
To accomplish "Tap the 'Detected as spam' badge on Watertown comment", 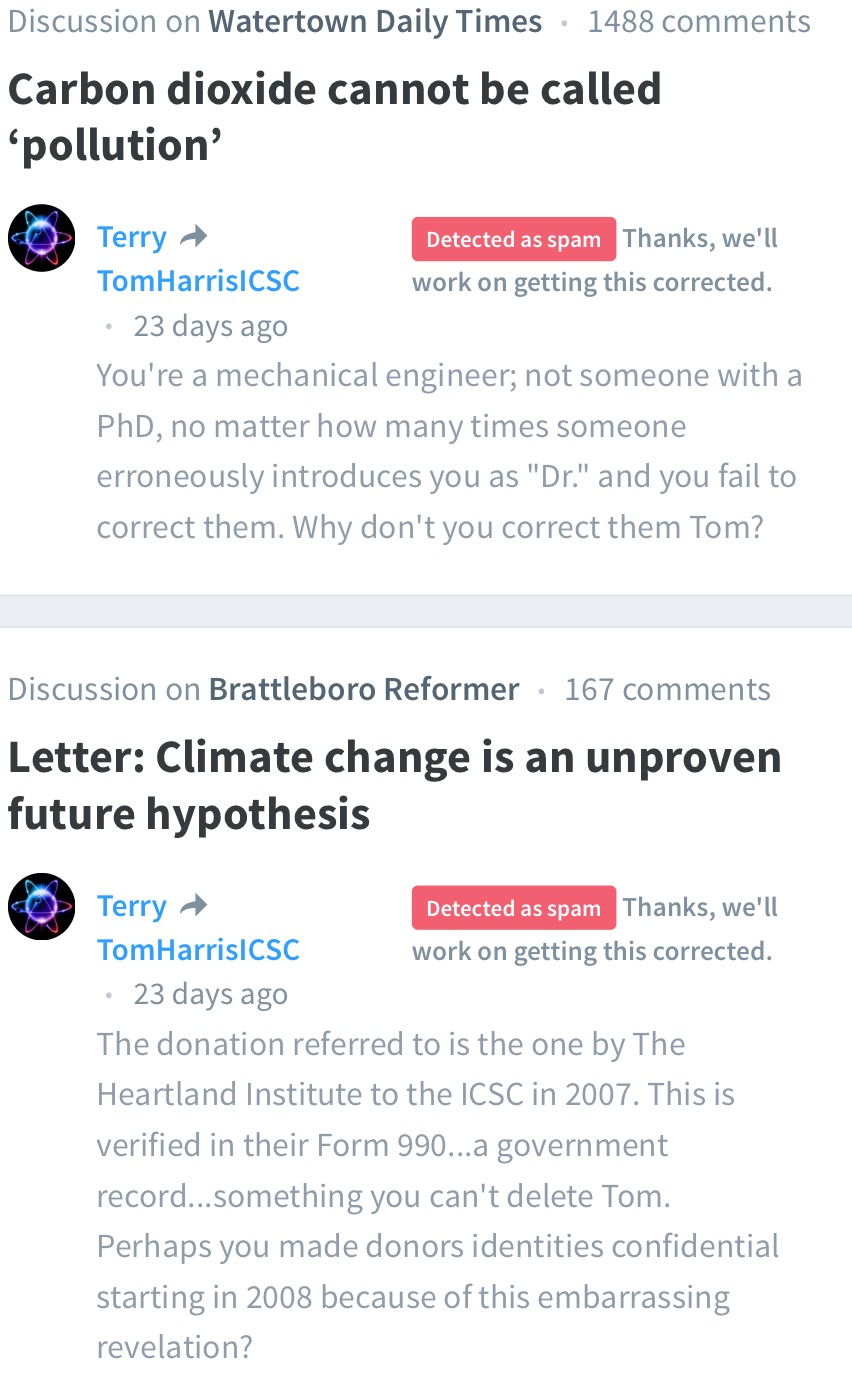I will click(x=513, y=239).
